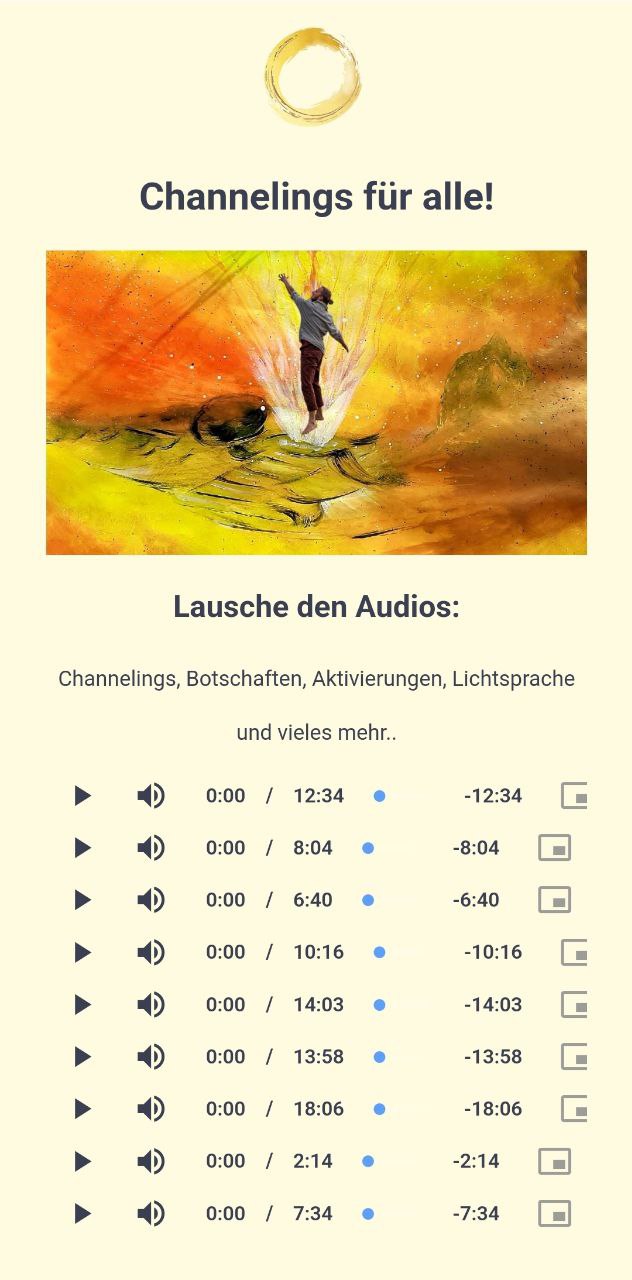The height and width of the screenshot is (1280, 632).
Task: Open picture-in-picture for the 12:34 audio
Action: point(574,796)
